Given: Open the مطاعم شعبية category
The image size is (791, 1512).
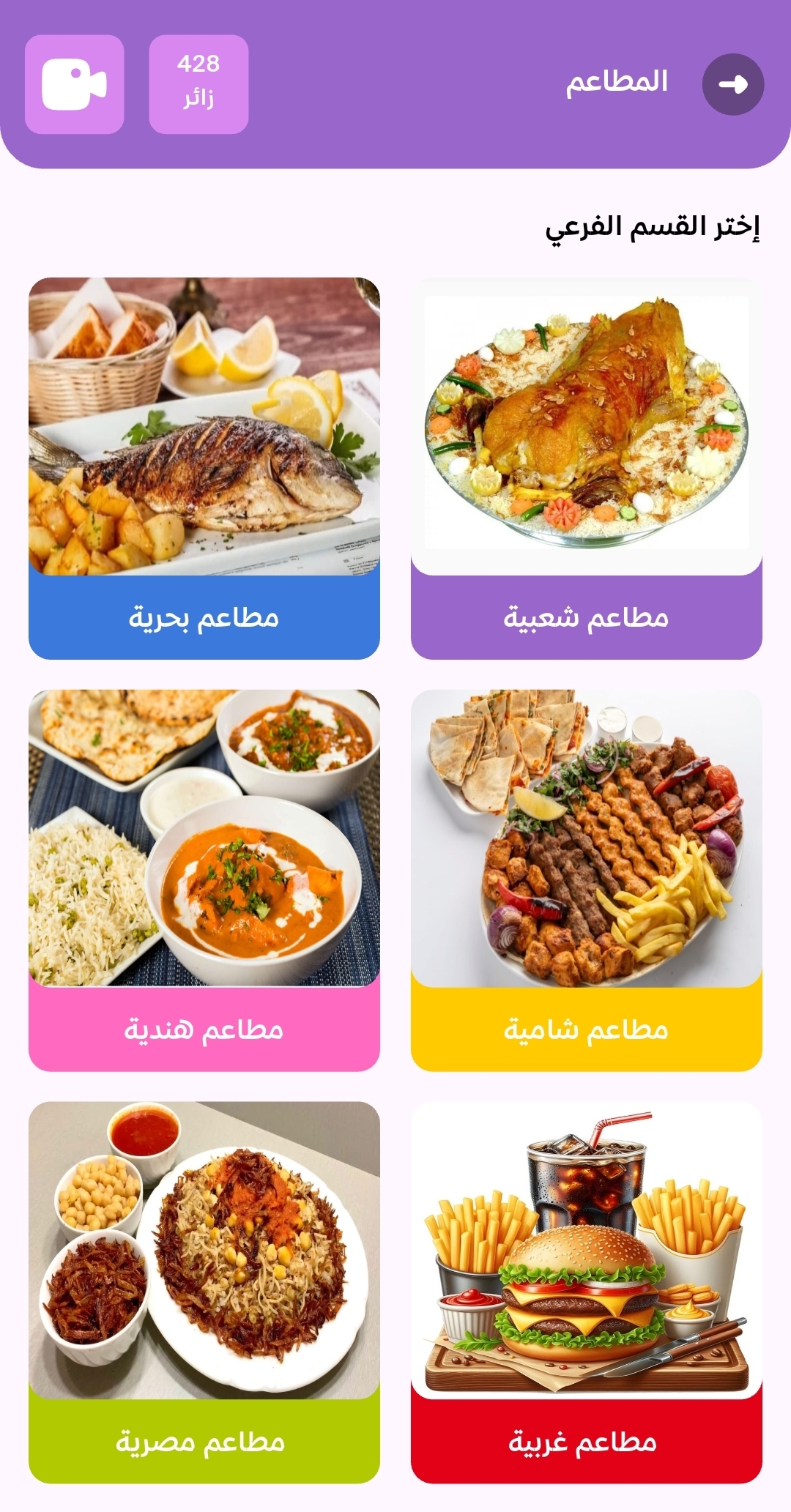Looking at the screenshot, I should (586, 469).
